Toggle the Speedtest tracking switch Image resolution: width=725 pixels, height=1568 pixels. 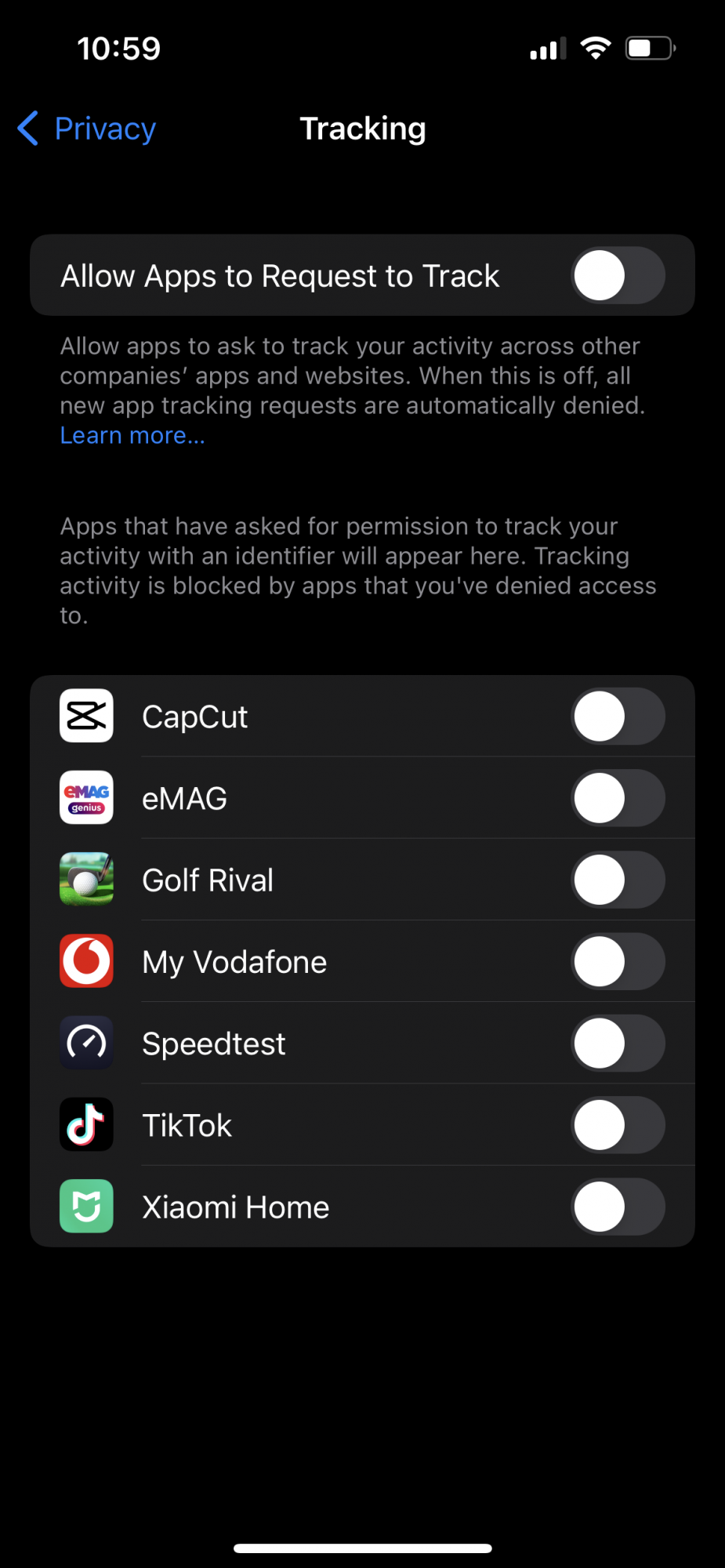[618, 1044]
